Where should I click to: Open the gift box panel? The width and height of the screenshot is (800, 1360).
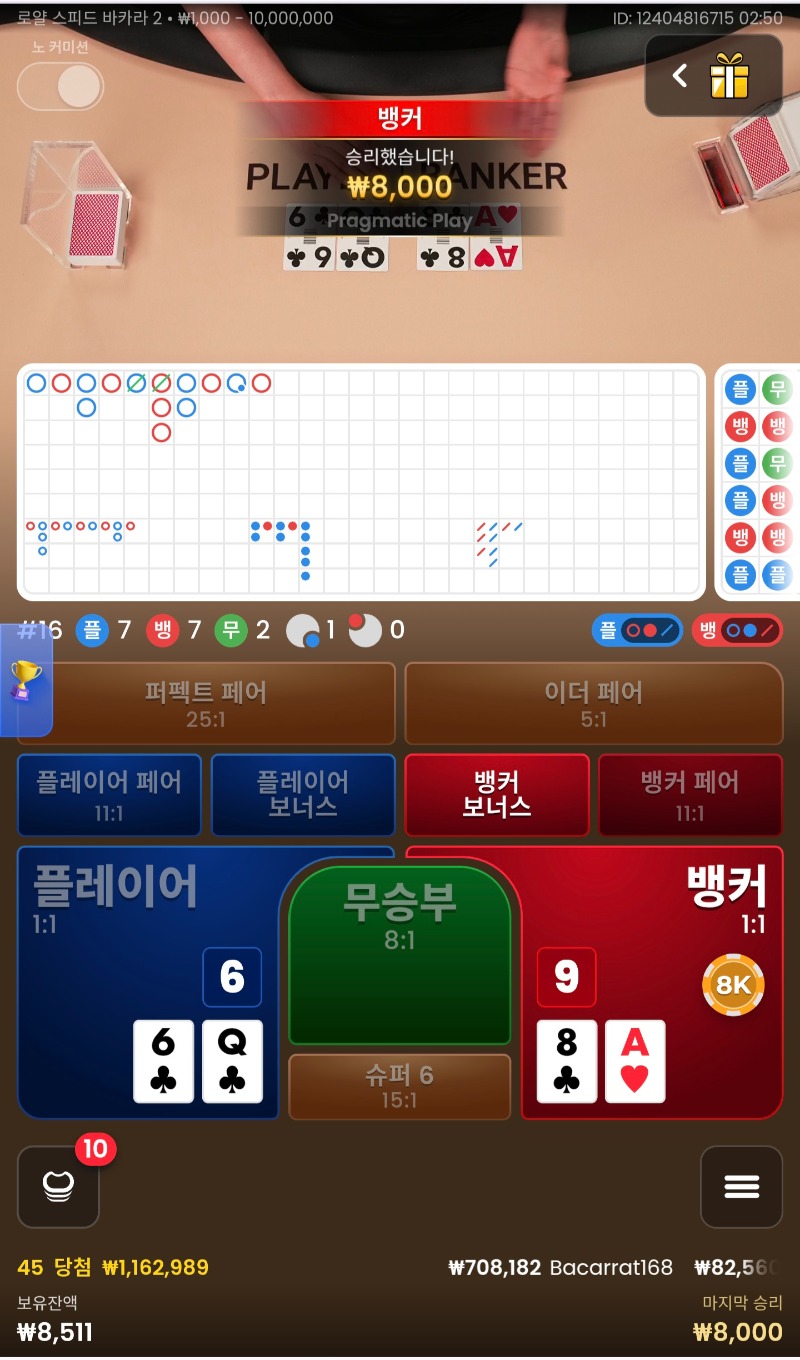tap(713, 76)
